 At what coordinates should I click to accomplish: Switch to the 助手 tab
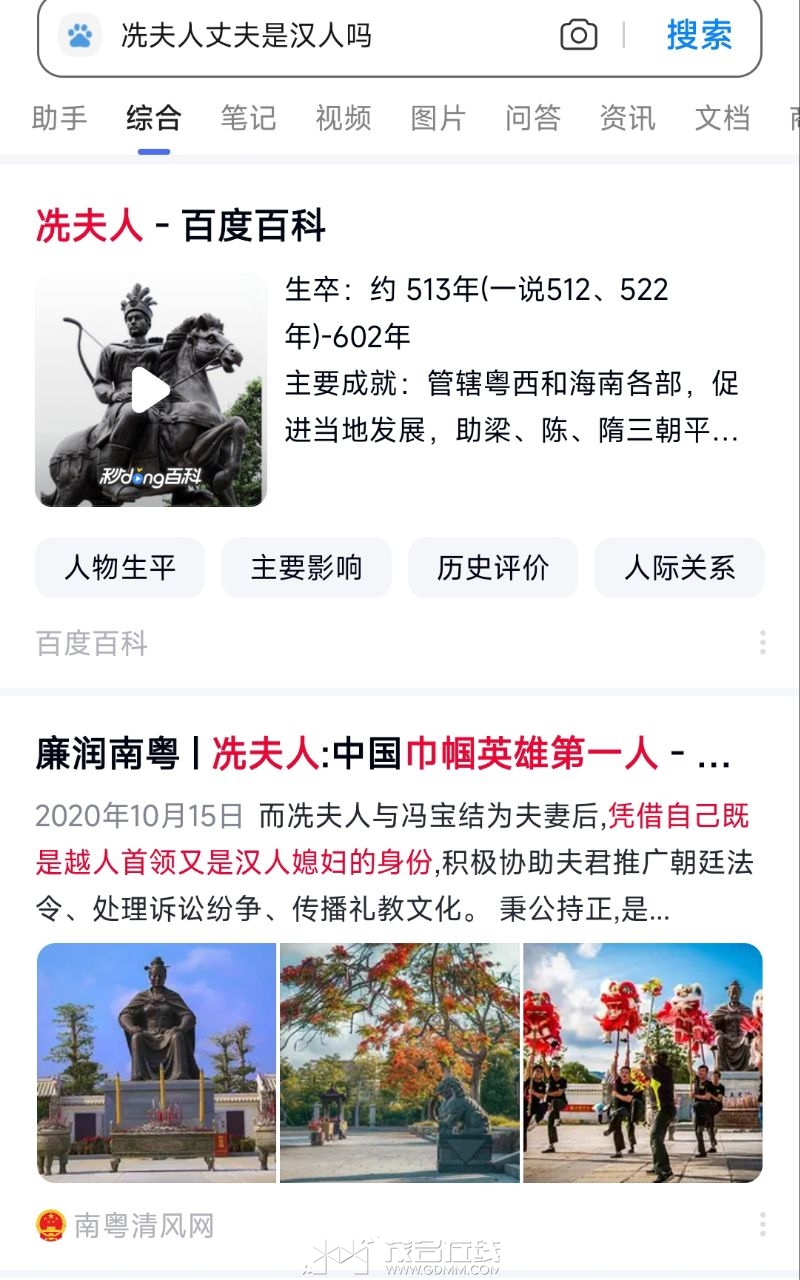pos(59,118)
